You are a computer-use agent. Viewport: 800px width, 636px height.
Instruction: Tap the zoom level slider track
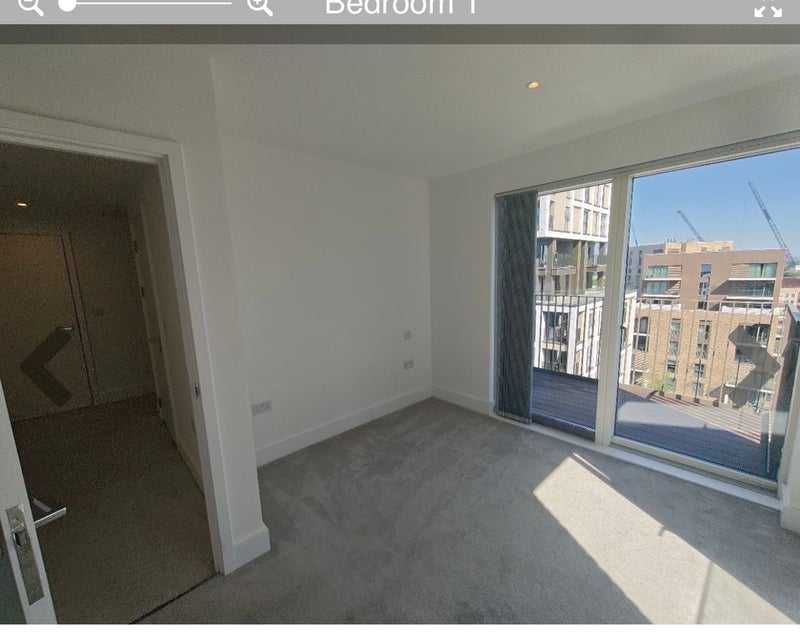150,4
